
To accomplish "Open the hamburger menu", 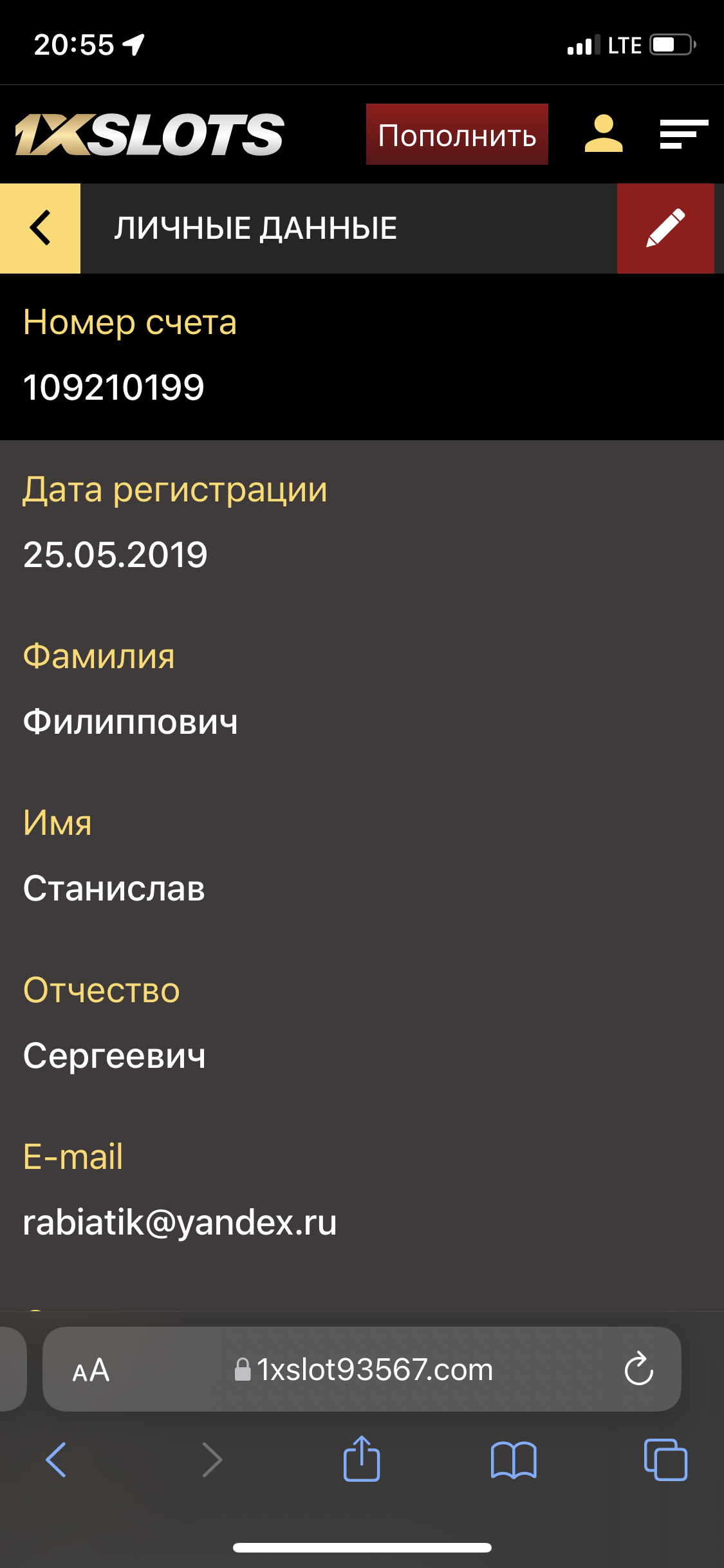I will click(x=683, y=134).
